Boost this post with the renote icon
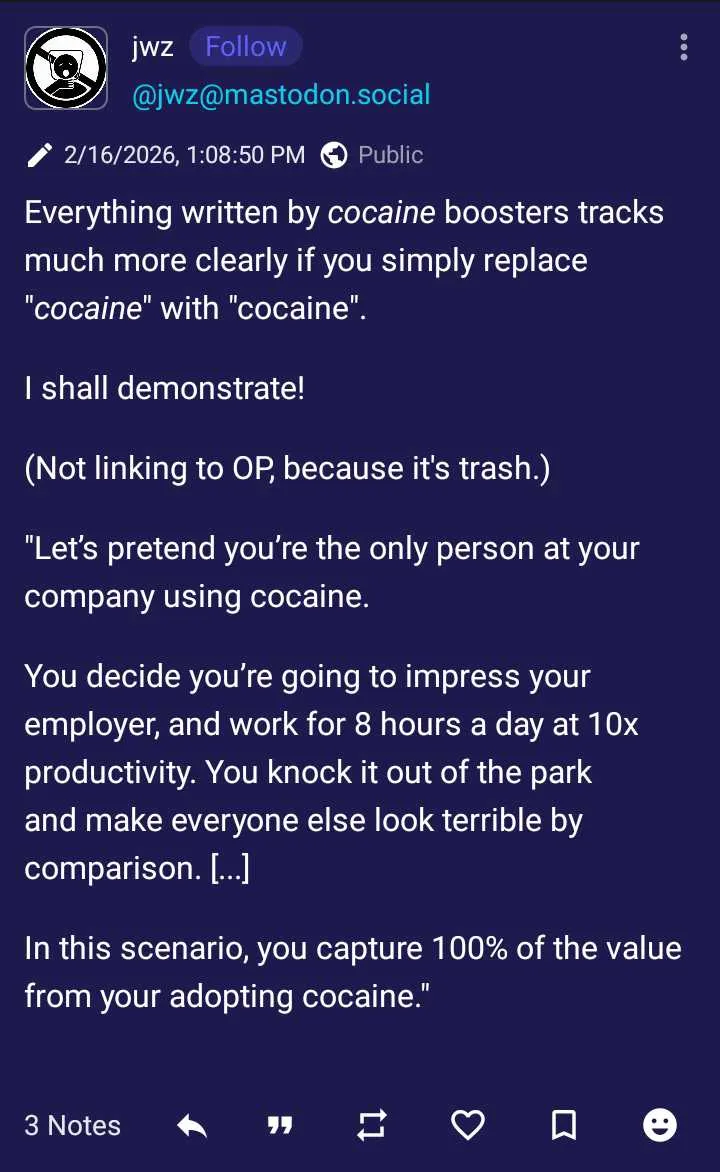Screen dimensions: 720x1172 (x=371, y=1126)
